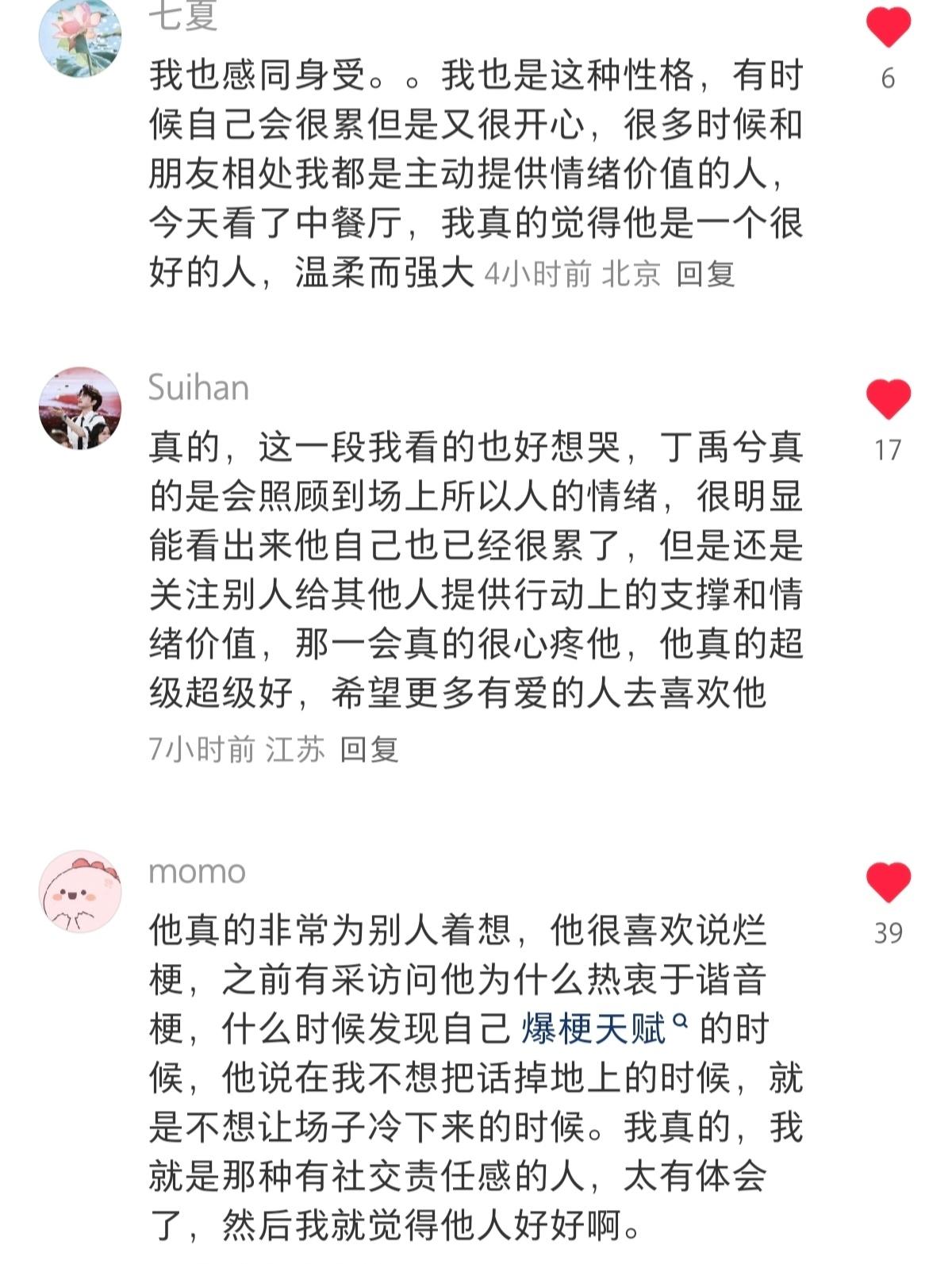Reply to 七夏's comment
The width and height of the screenshot is (952, 1264).
(705, 274)
